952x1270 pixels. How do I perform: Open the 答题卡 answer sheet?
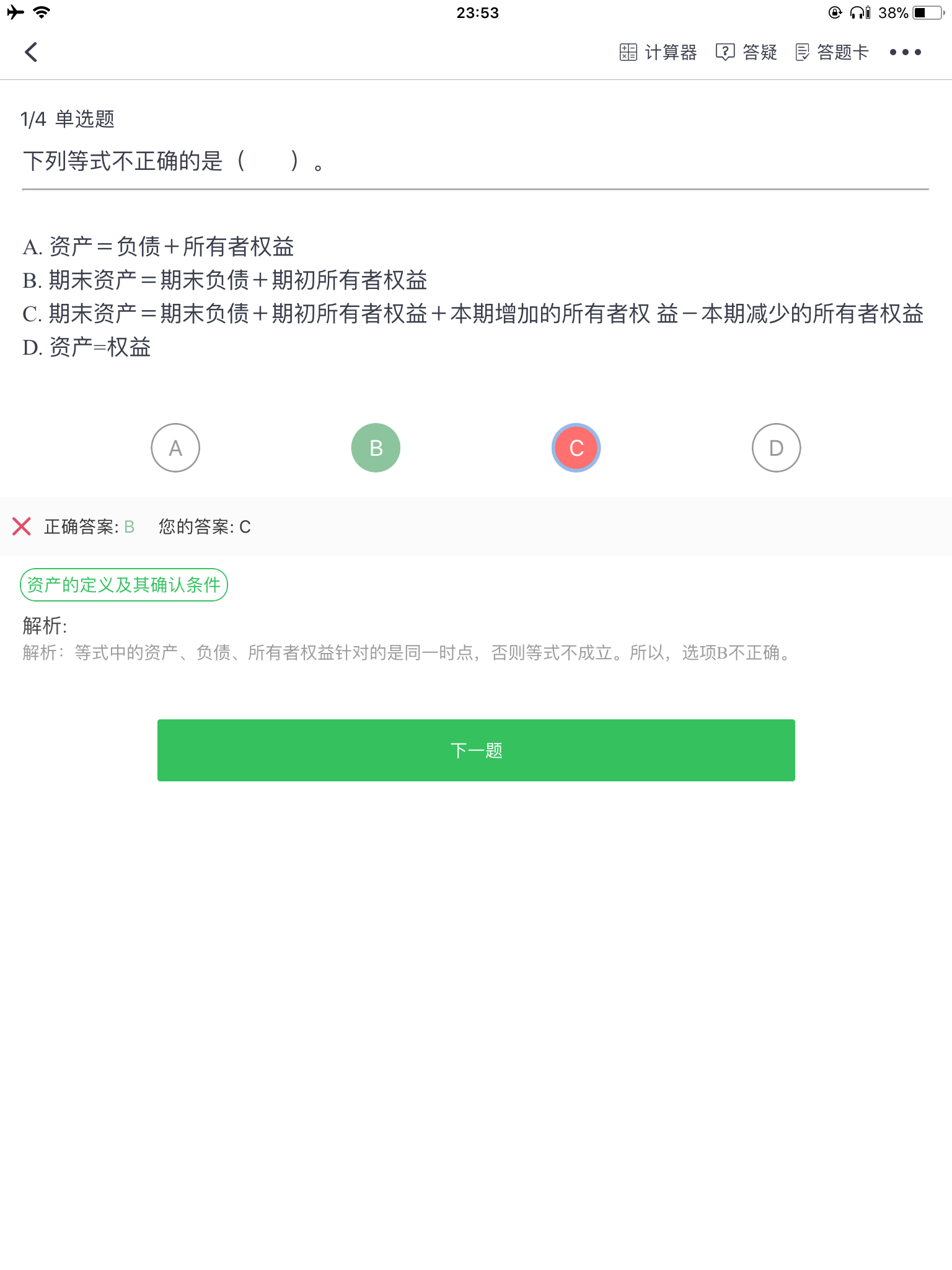click(832, 52)
